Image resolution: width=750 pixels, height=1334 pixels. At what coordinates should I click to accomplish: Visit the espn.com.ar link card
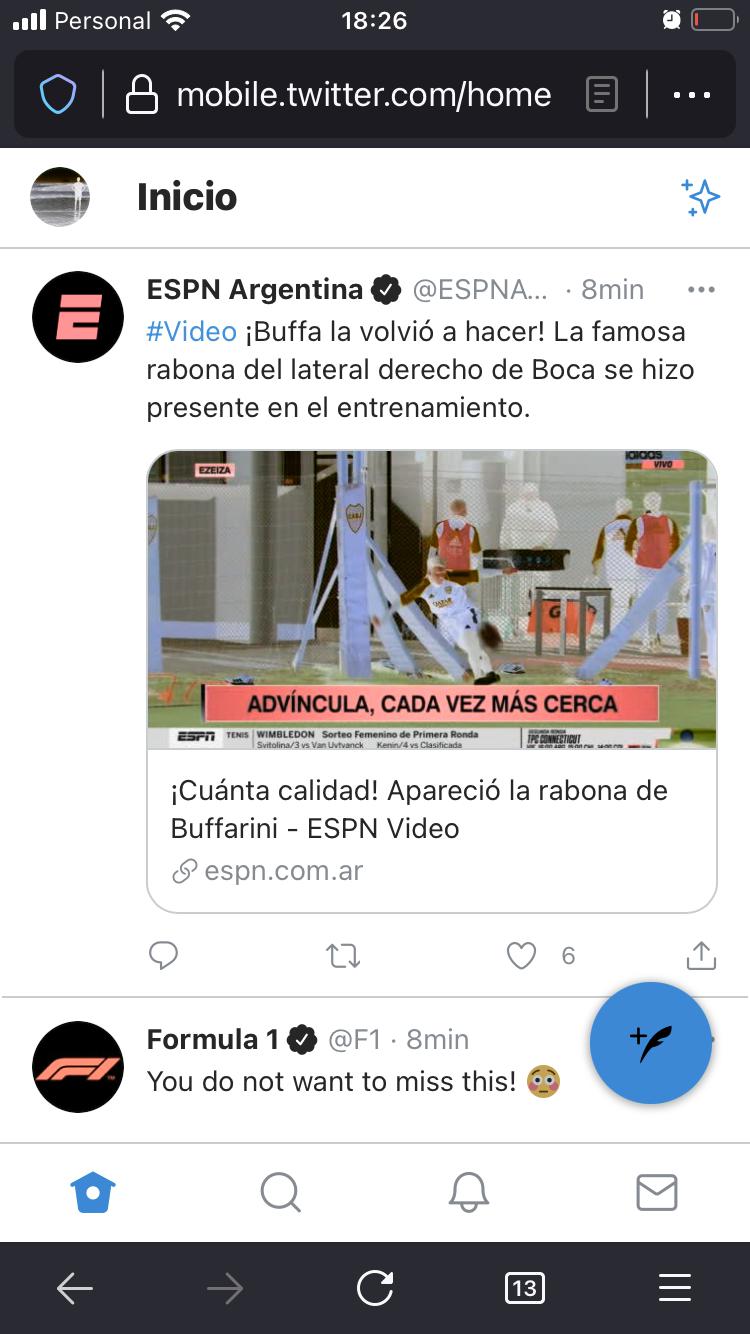click(283, 870)
